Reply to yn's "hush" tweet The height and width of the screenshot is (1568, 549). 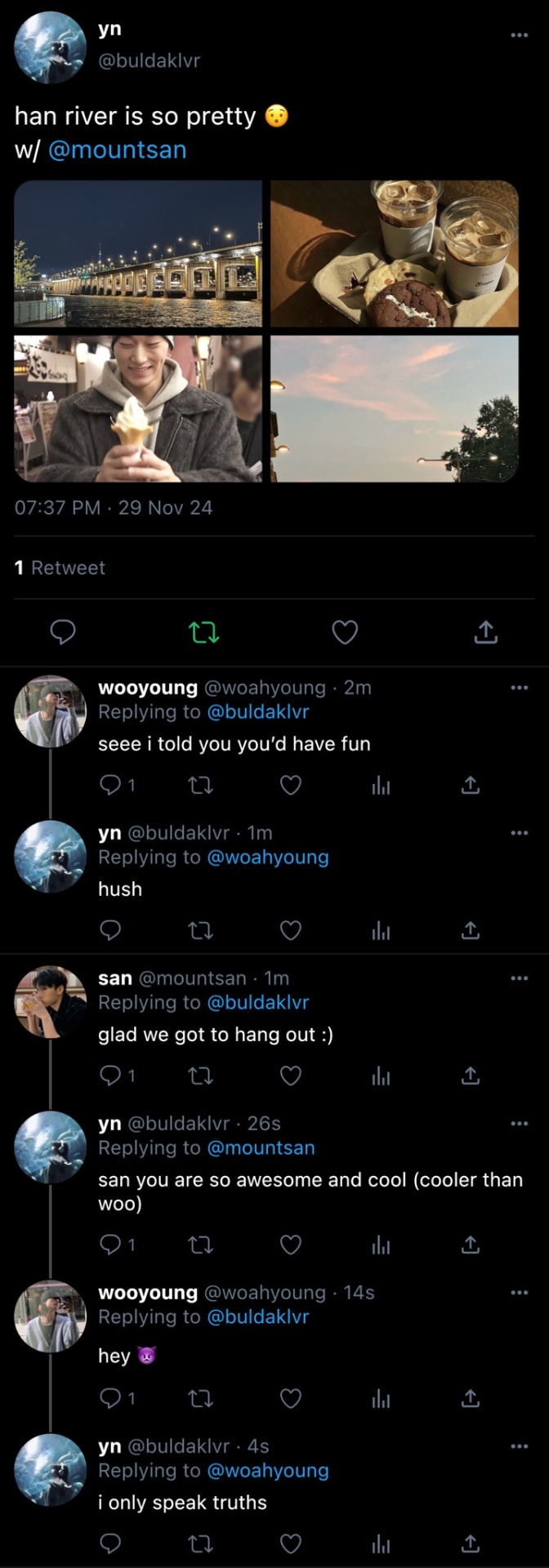coord(109,931)
